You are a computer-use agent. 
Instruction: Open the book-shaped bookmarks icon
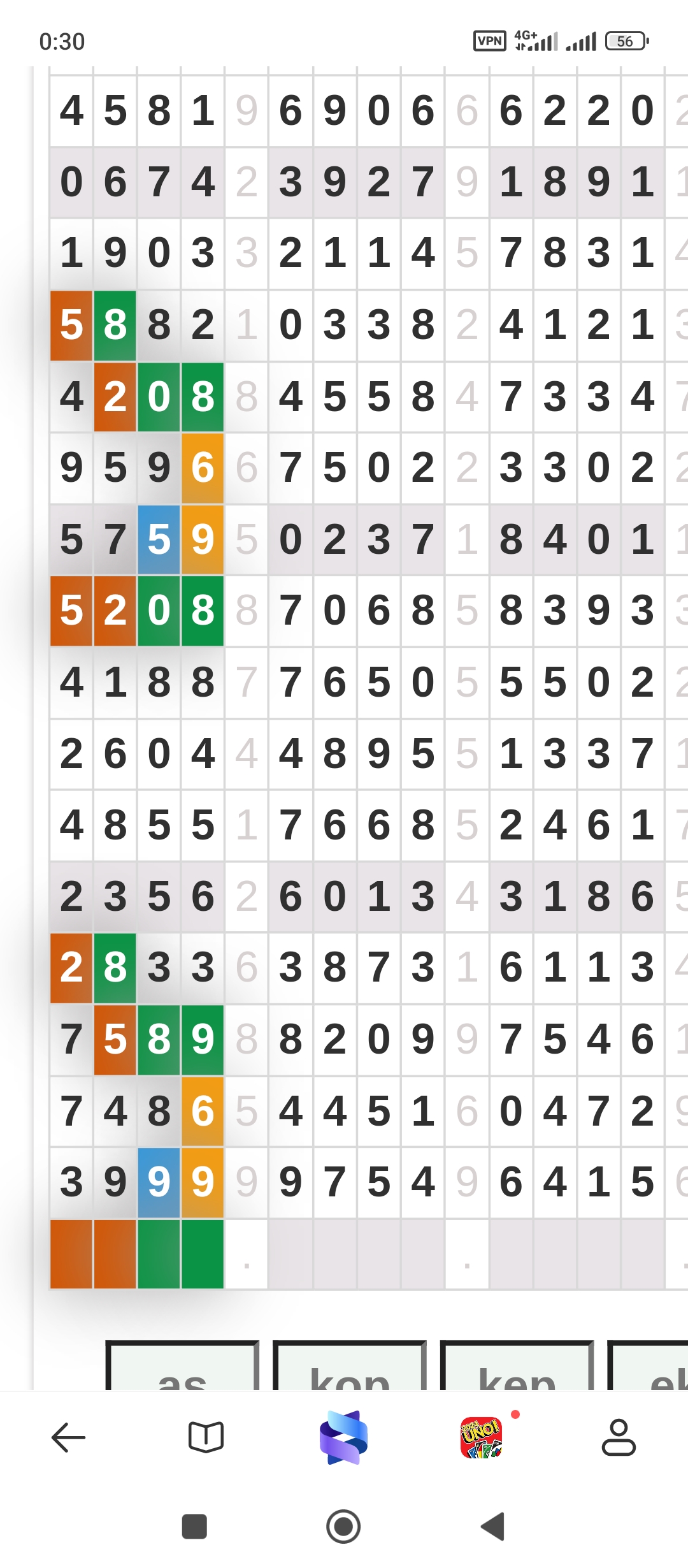click(x=206, y=1437)
